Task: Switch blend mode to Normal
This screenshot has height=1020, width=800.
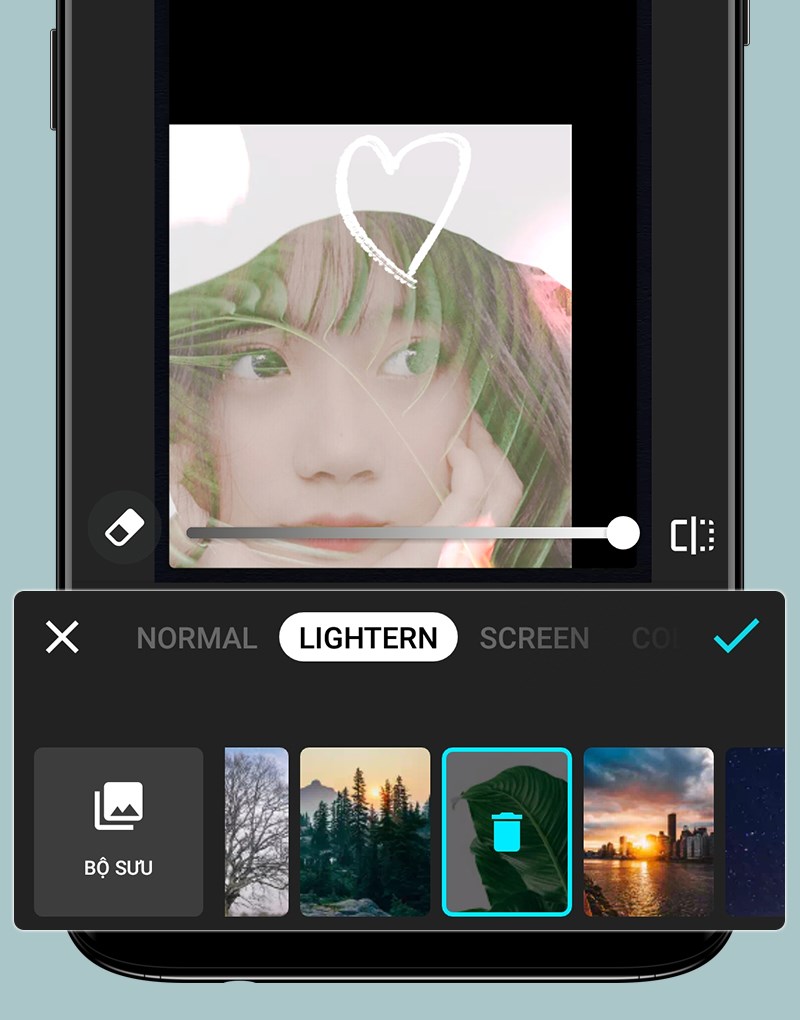Action: click(197, 638)
